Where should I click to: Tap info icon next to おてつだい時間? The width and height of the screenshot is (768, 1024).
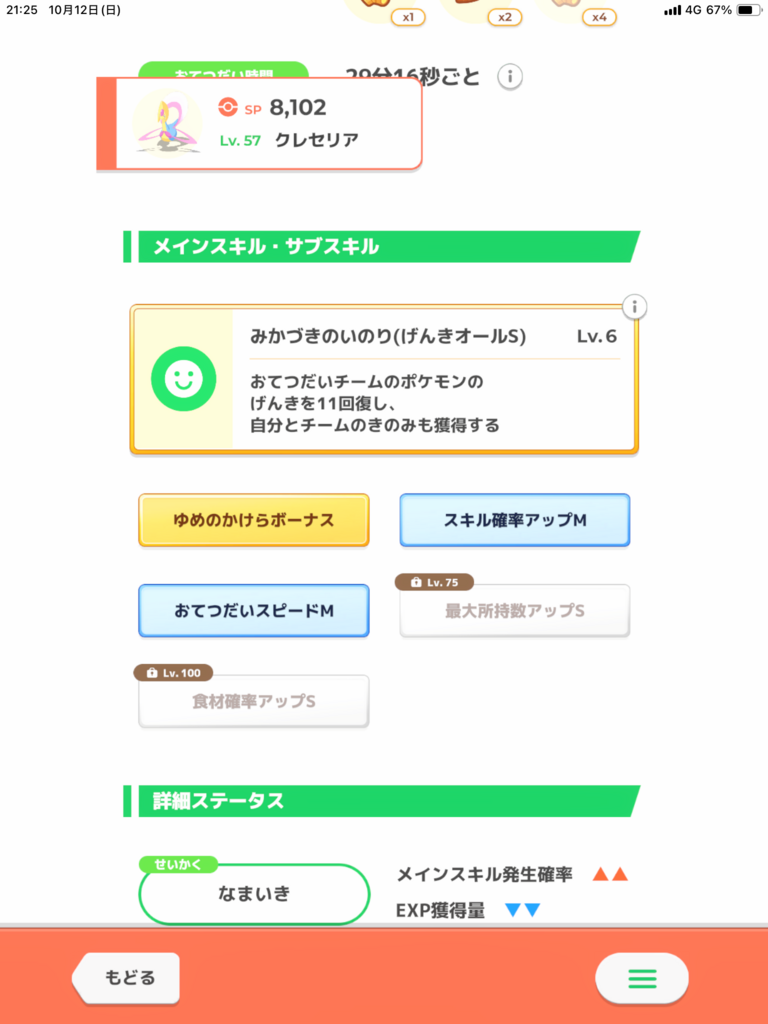[510, 76]
